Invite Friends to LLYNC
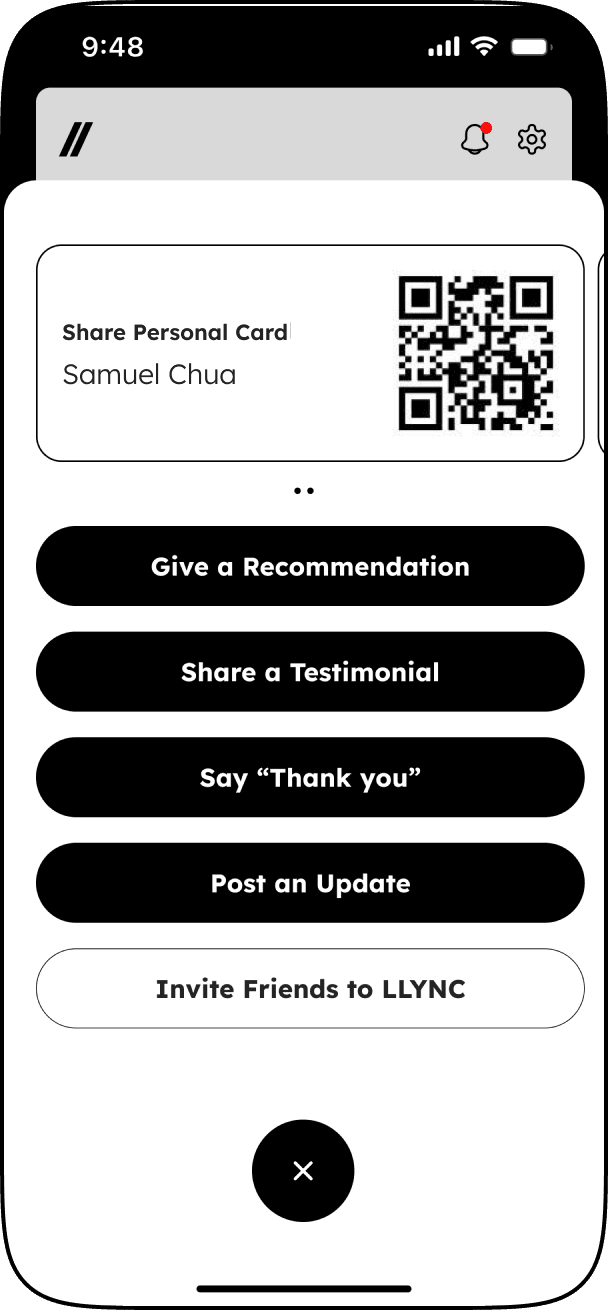The image size is (608, 1310). [310, 989]
